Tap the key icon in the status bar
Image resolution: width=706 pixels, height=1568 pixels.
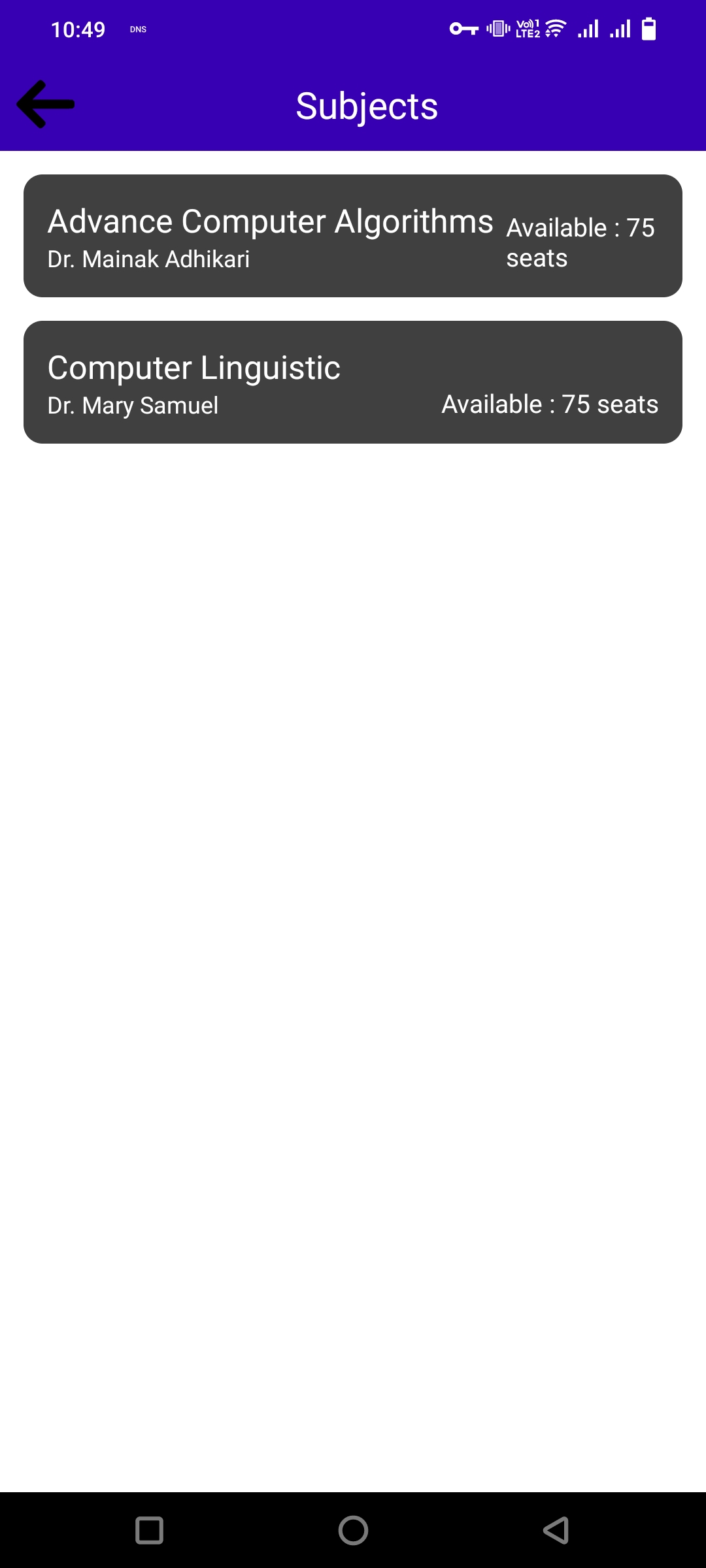[463, 28]
